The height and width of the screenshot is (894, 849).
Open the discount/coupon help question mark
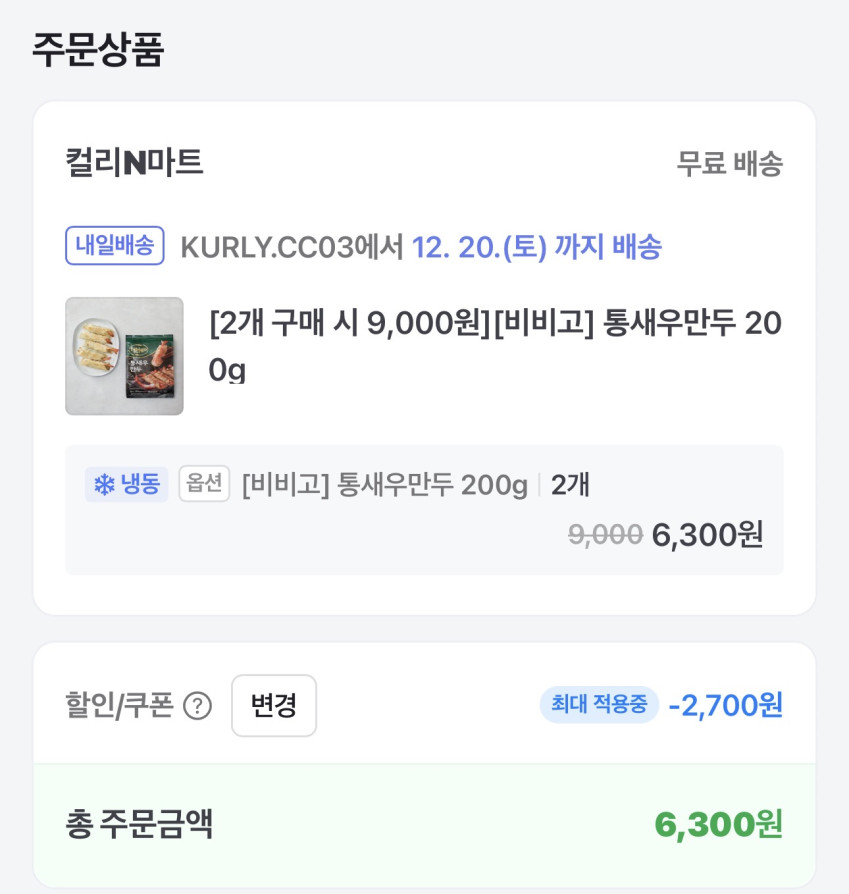[198, 706]
